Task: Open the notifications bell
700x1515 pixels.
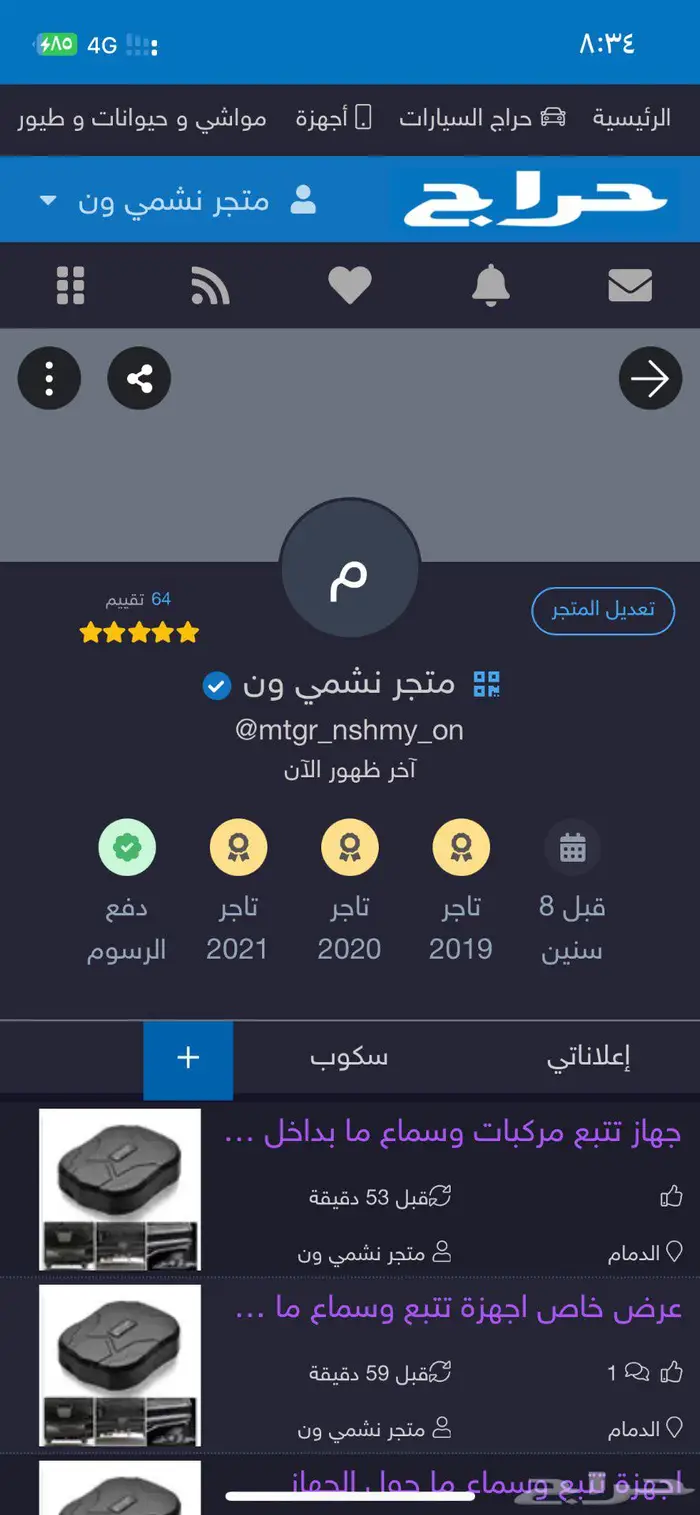Action: click(x=490, y=286)
